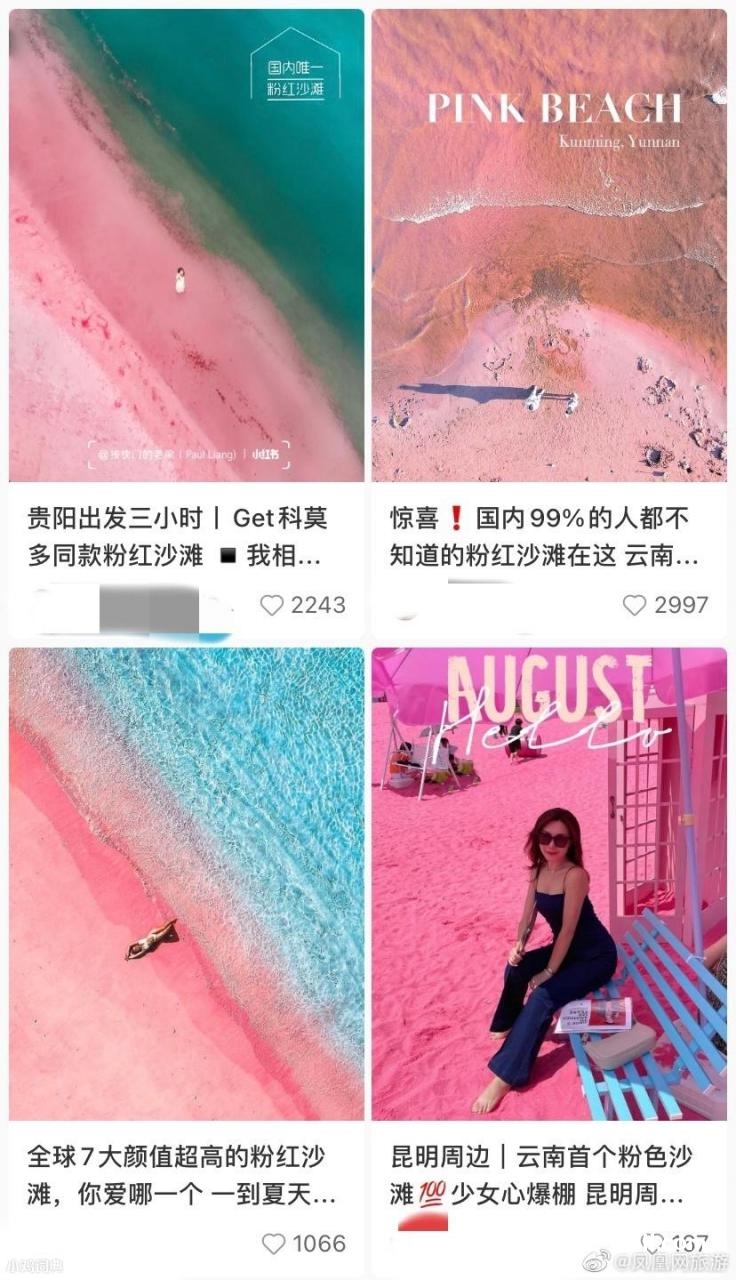Open the 惊喜 国内99%的人都不知道的粉红沙滩 post
Screen dimensions: 736x1280
[x=549, y=246]
